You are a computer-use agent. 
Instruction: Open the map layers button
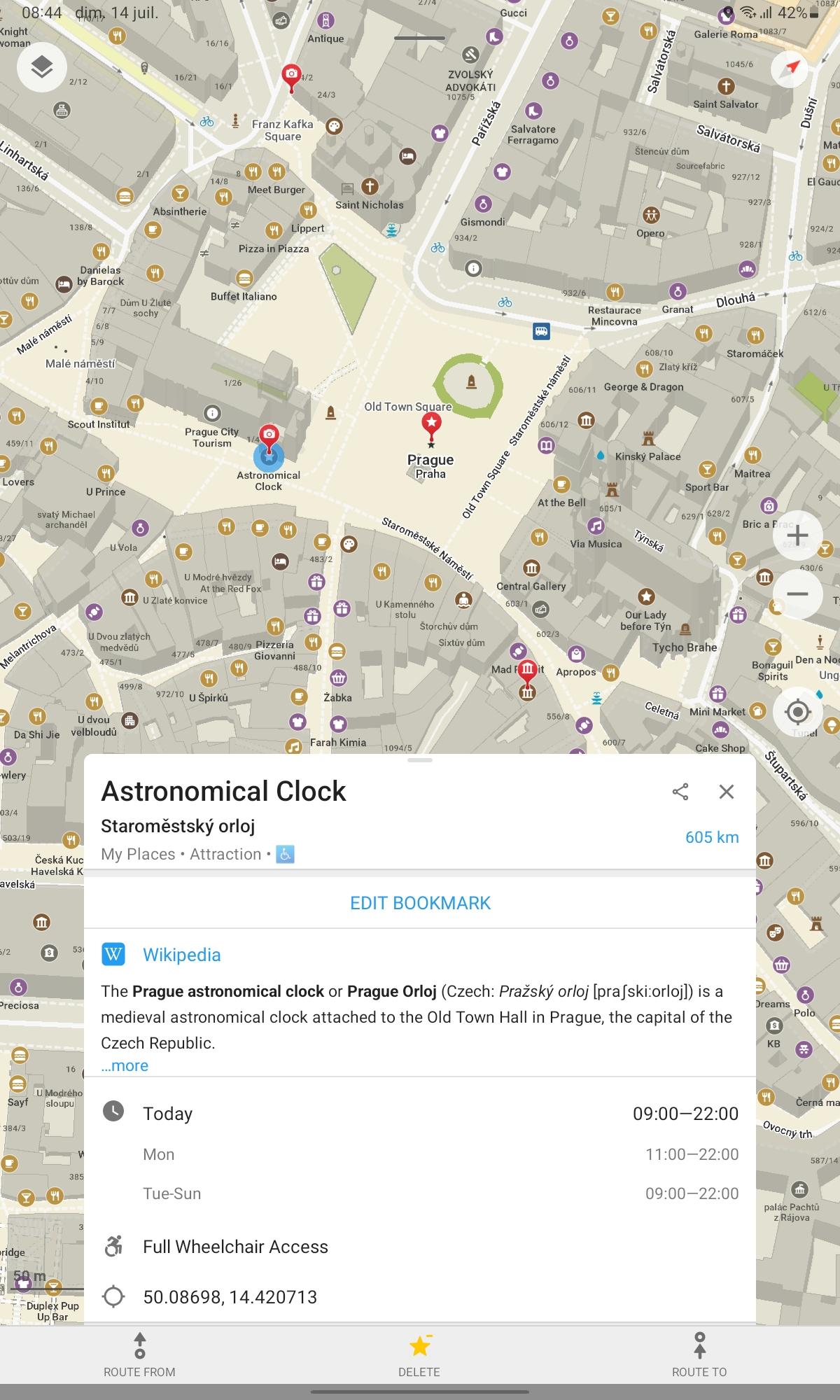(x=42, y=68)
